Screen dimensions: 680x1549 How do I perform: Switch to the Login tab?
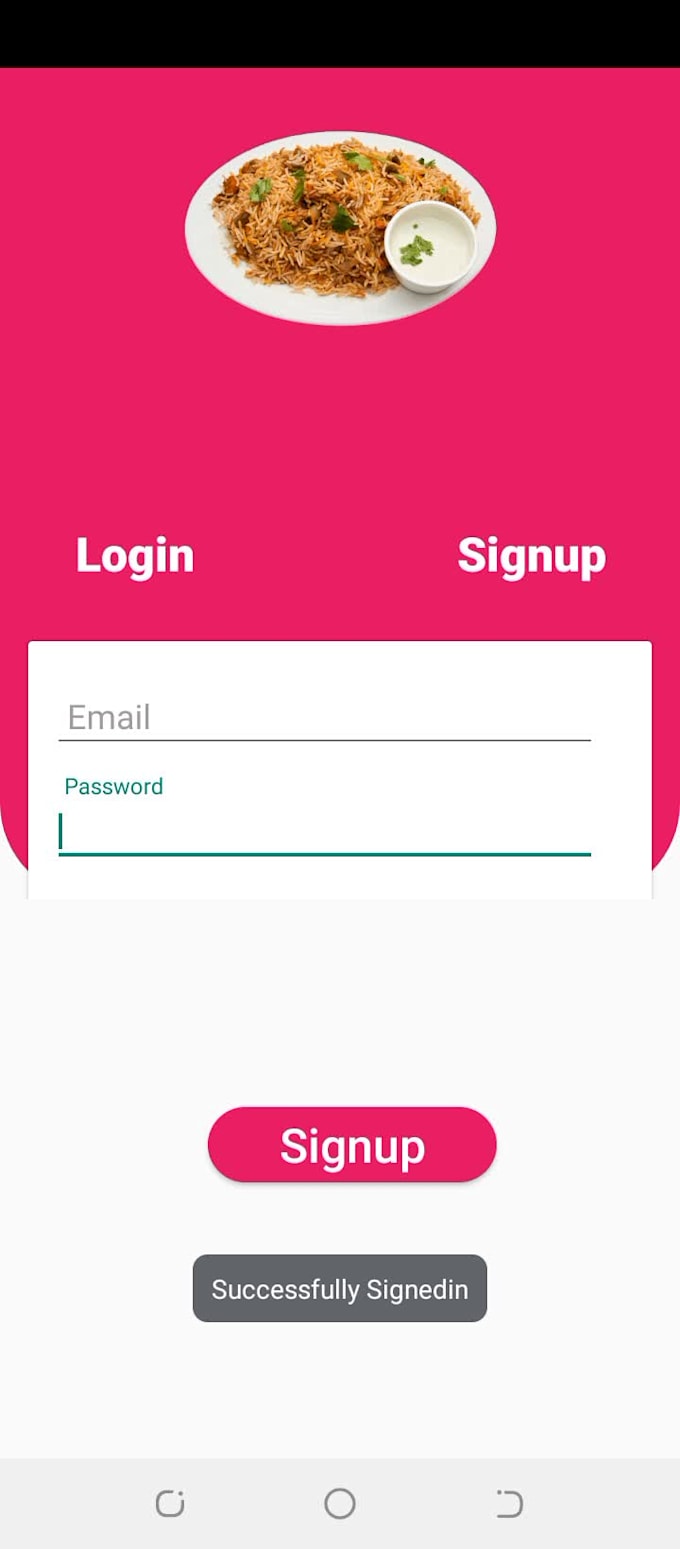(x=135, y=556)
